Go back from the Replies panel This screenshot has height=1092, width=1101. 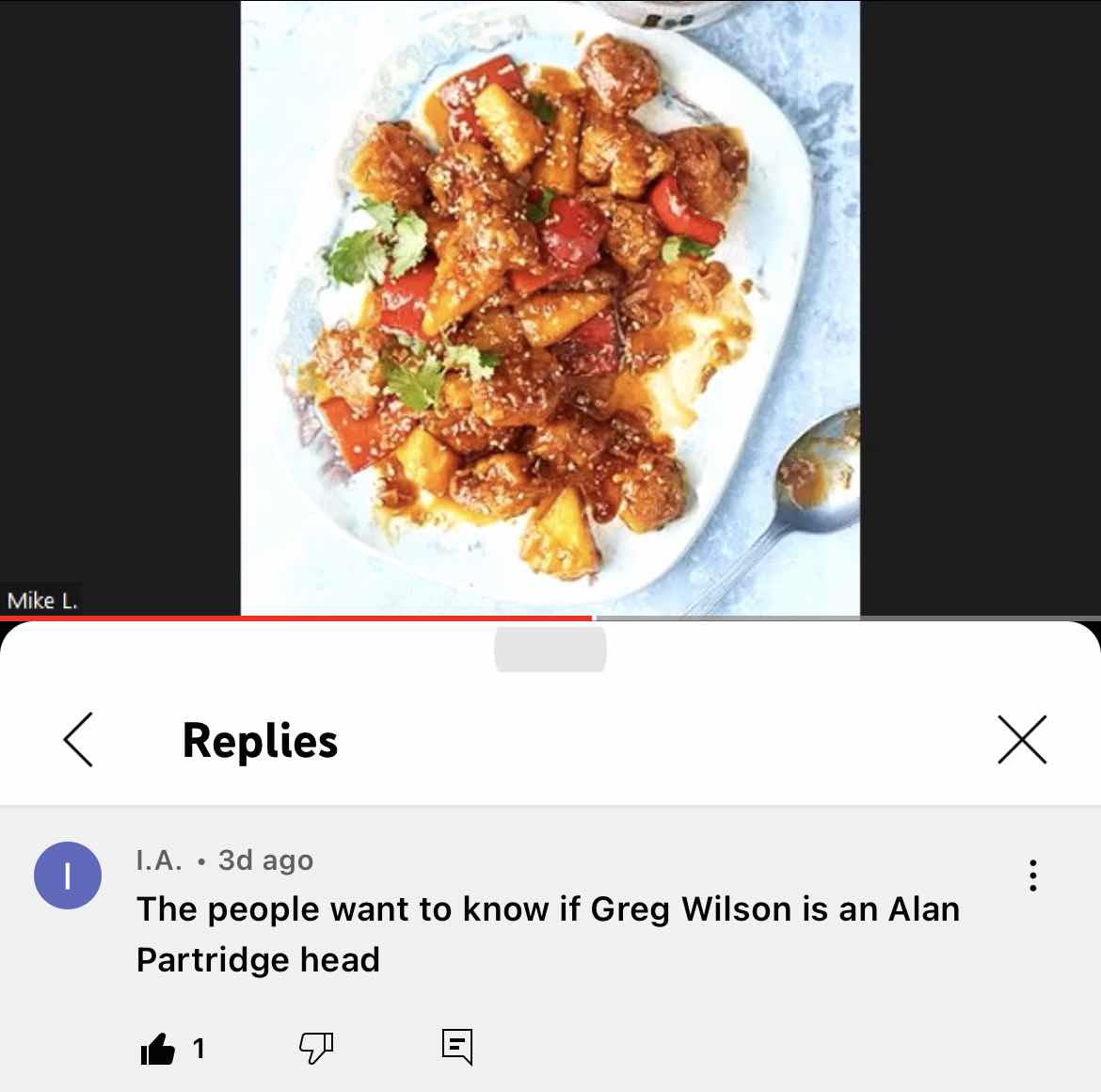point(78,740)
